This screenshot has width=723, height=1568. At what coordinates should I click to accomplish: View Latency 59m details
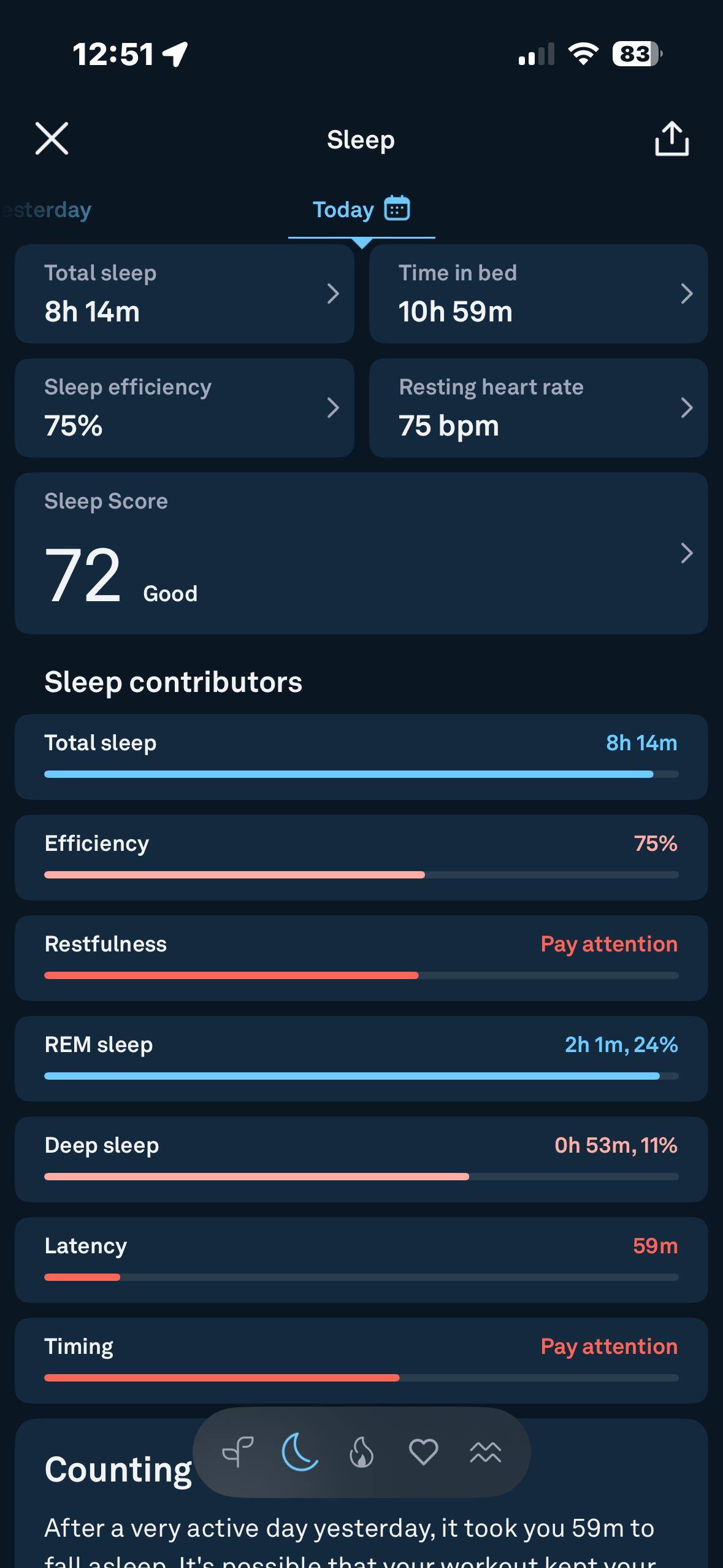tap(361, 1260)
